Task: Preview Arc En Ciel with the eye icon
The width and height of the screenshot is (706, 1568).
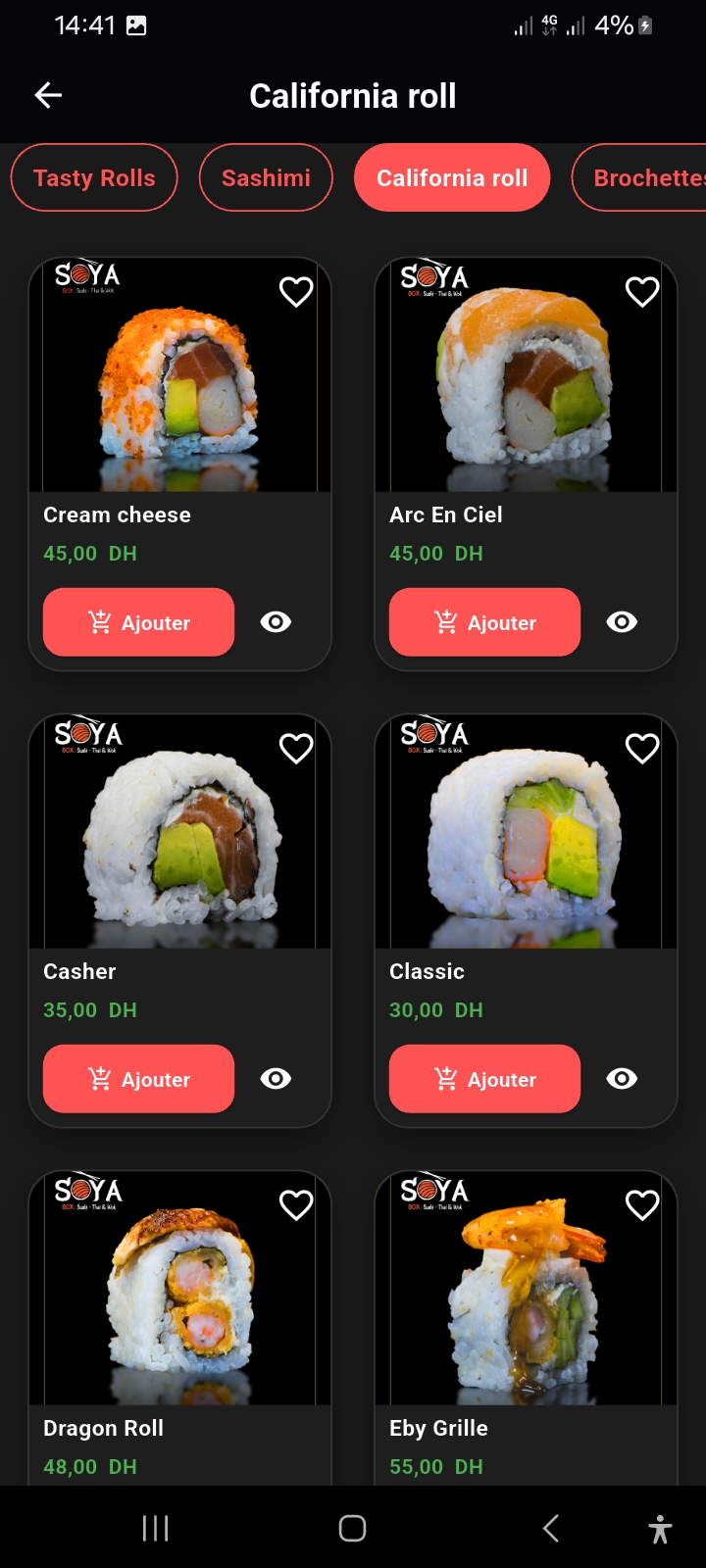Action: tap(622, 622)
